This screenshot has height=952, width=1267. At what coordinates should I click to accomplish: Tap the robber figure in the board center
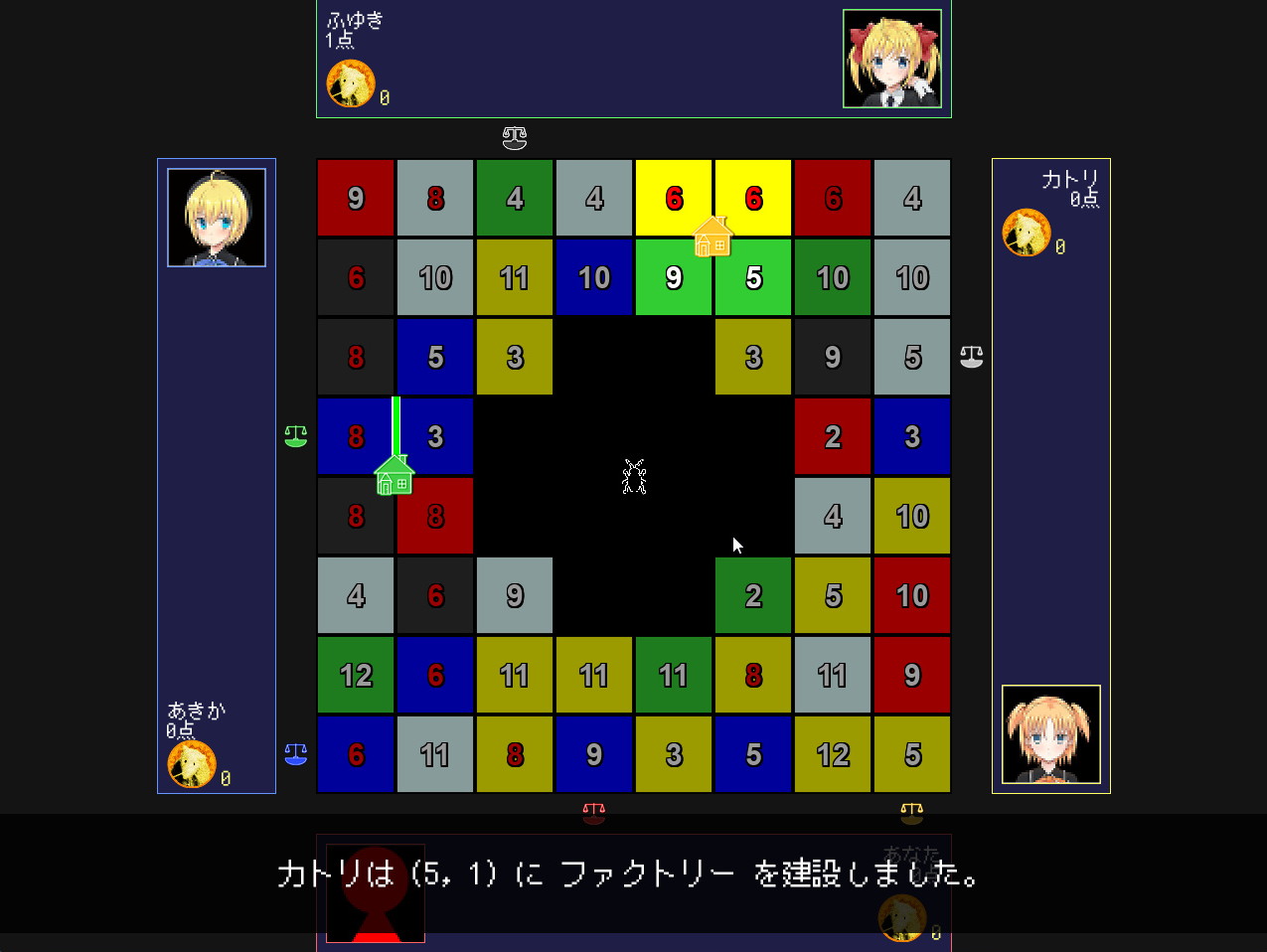[x=634, y=477]
